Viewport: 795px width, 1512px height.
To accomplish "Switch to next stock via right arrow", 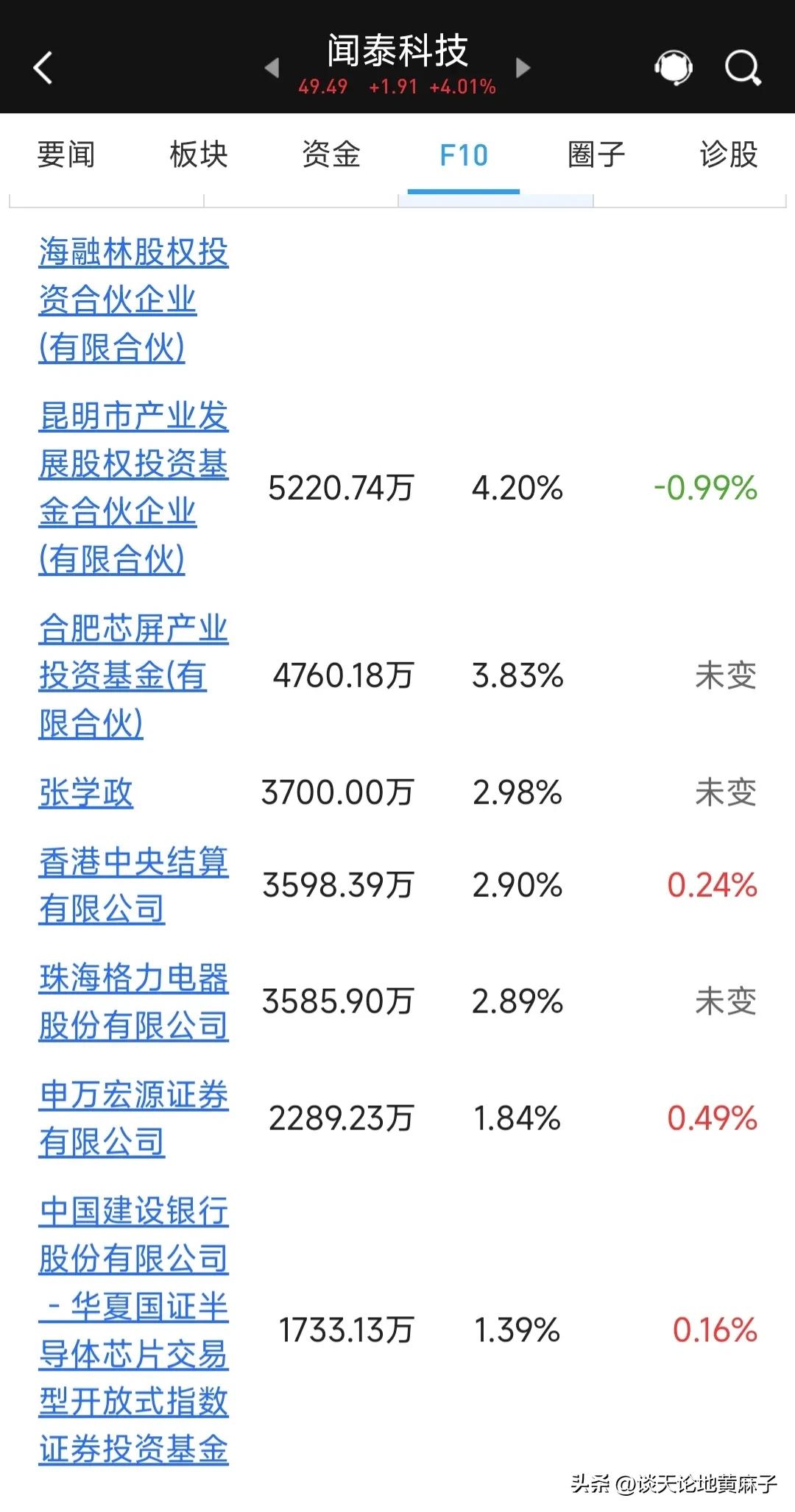I will (x=523, y=66).
